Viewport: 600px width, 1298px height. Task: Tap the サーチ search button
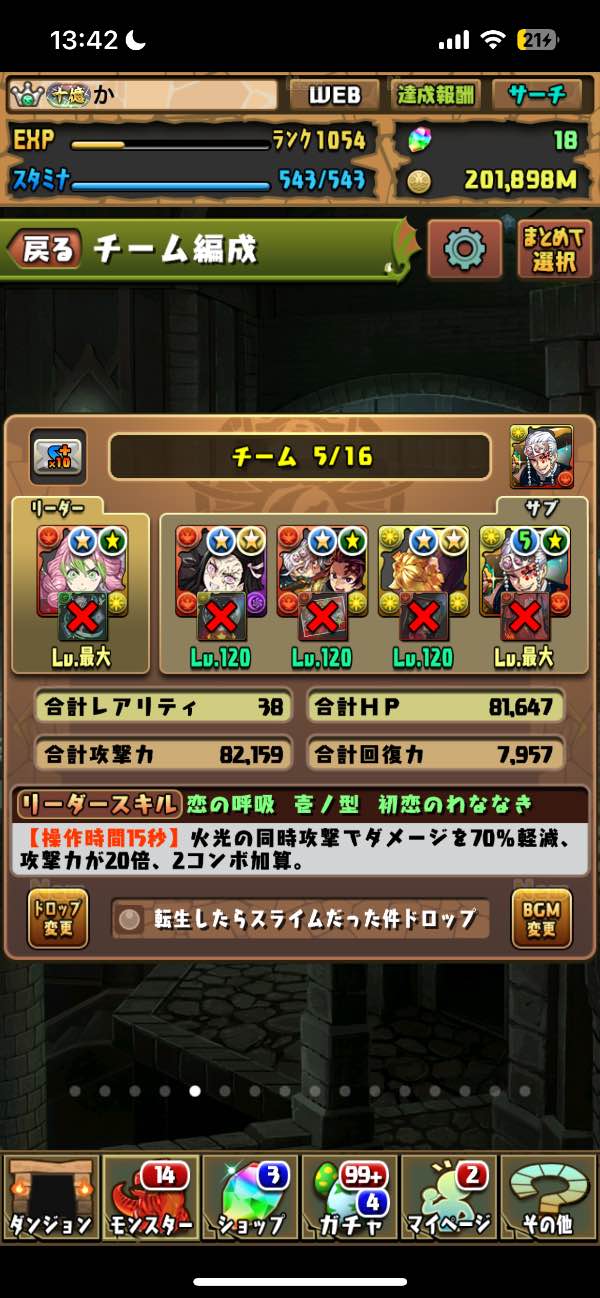click(537, 95)
